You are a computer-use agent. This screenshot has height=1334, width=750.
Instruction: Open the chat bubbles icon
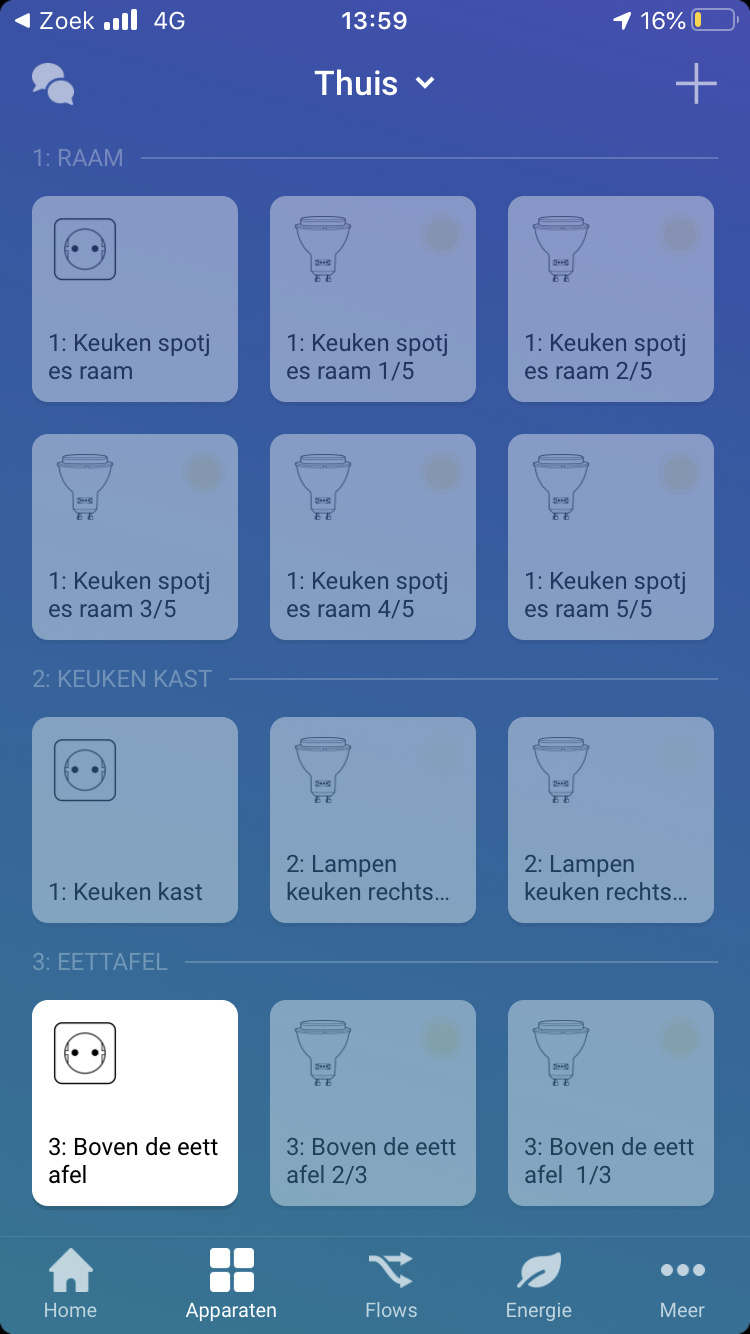pyautogui.click(x=53, y=84)
